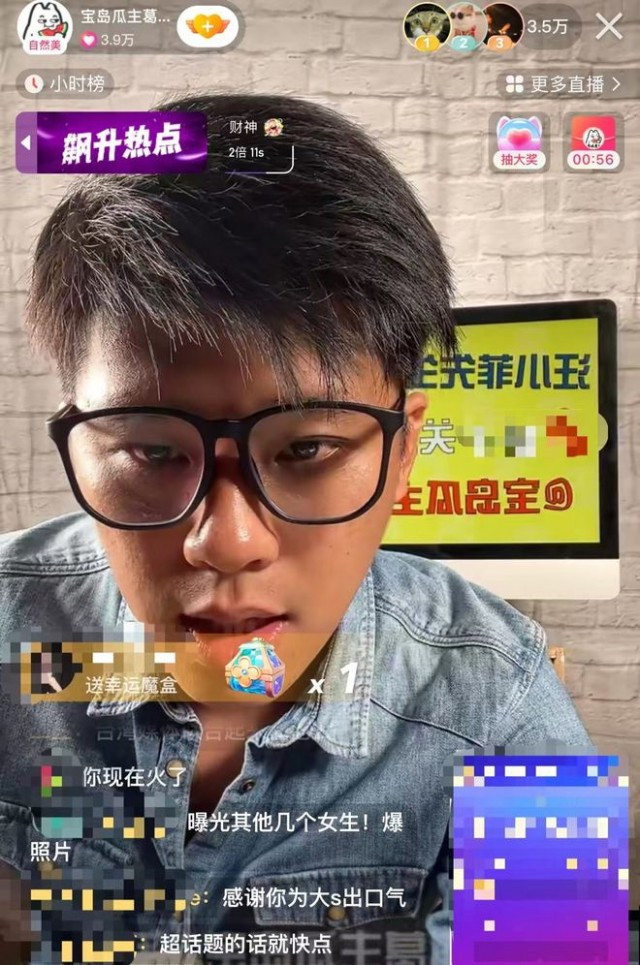Open the third-ranked viewer's avatar
Image resolution: width=640 pixels, height=965 pixels.
click(x=503, y=25)
